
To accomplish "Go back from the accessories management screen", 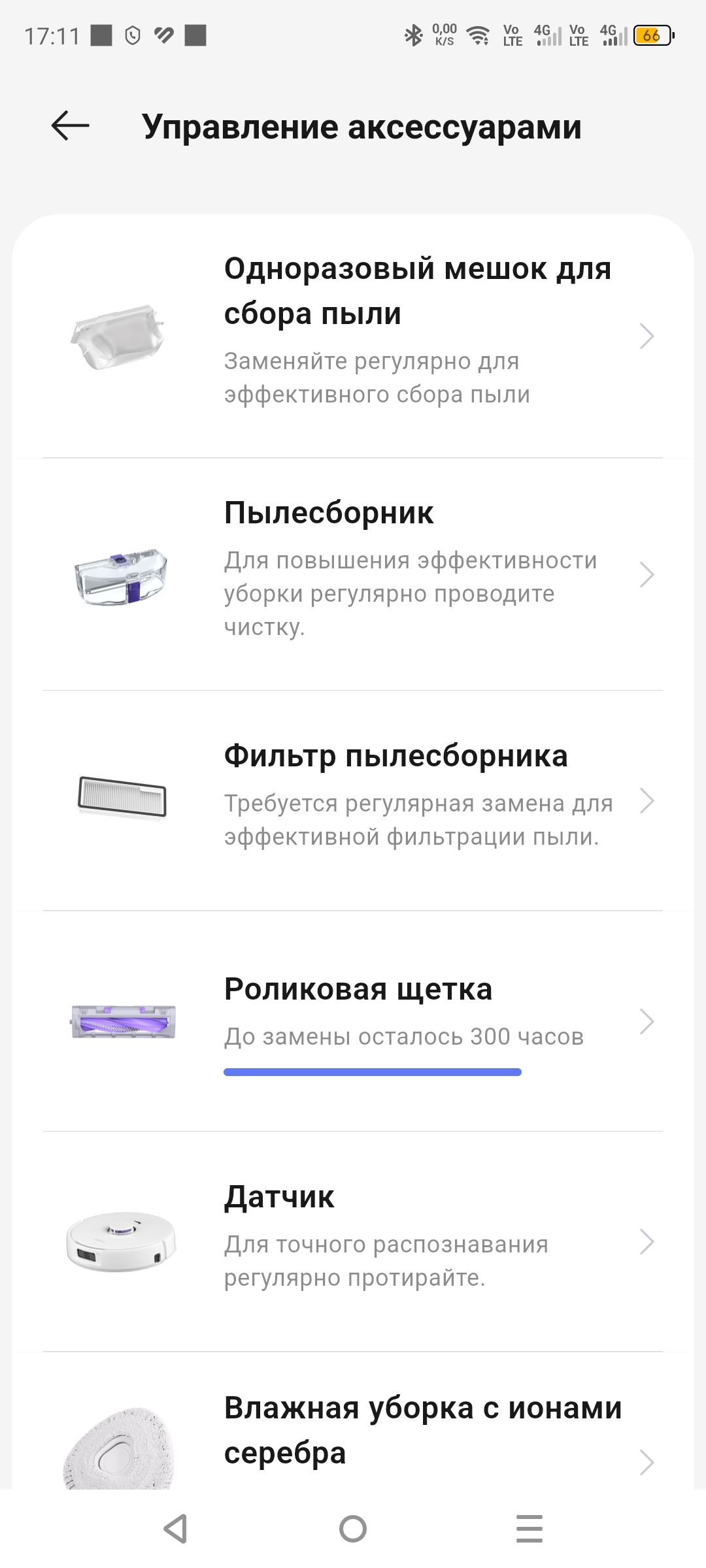I will [x=70, y=125].
